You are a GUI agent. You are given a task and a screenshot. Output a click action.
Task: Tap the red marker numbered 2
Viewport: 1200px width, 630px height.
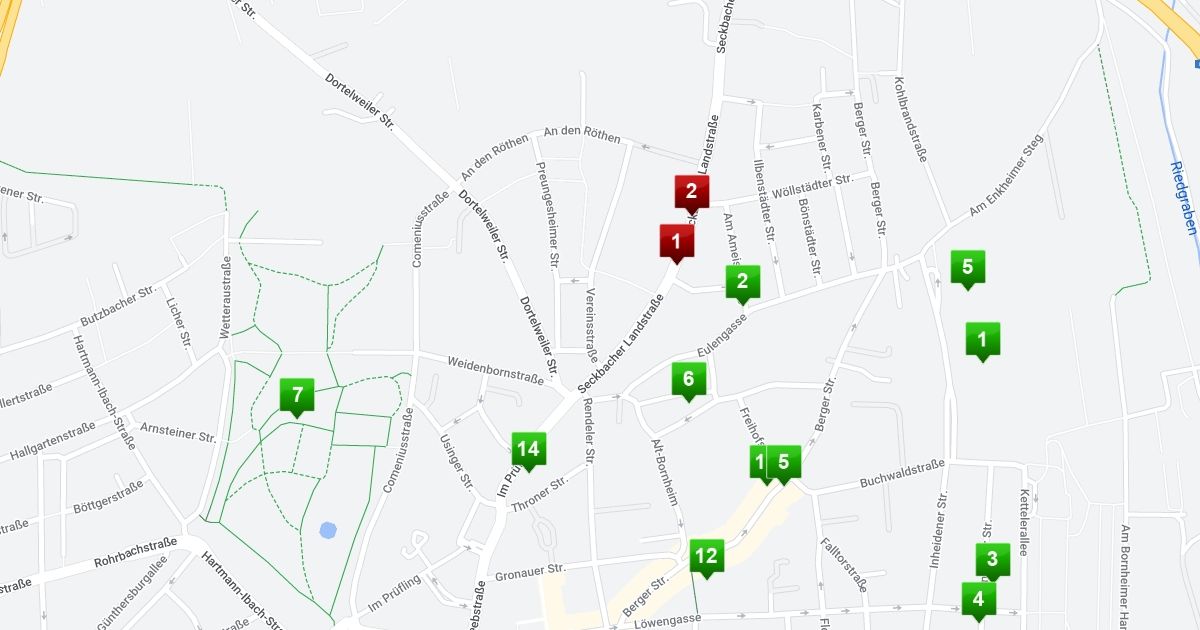coord(691,191)
